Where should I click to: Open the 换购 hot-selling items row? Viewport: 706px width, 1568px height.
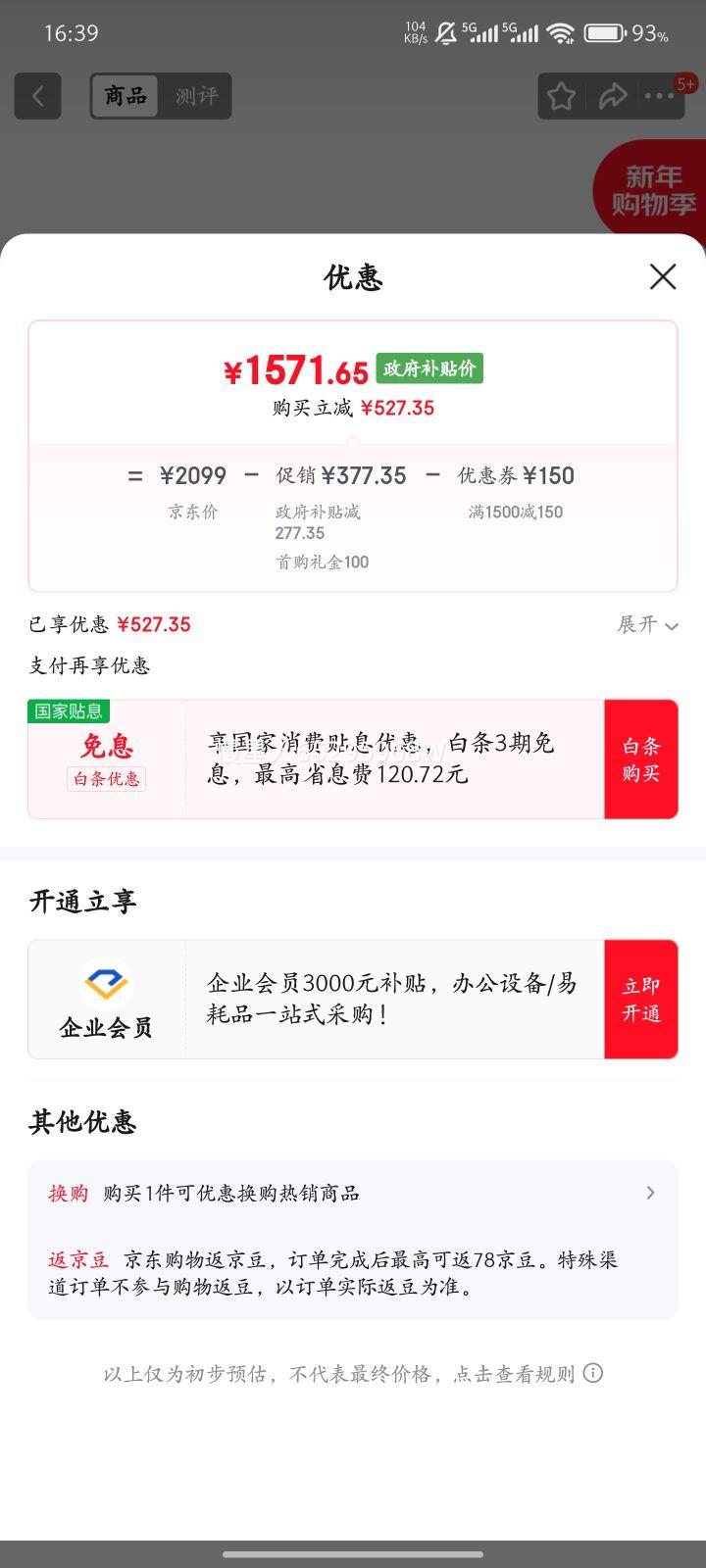353,1193
